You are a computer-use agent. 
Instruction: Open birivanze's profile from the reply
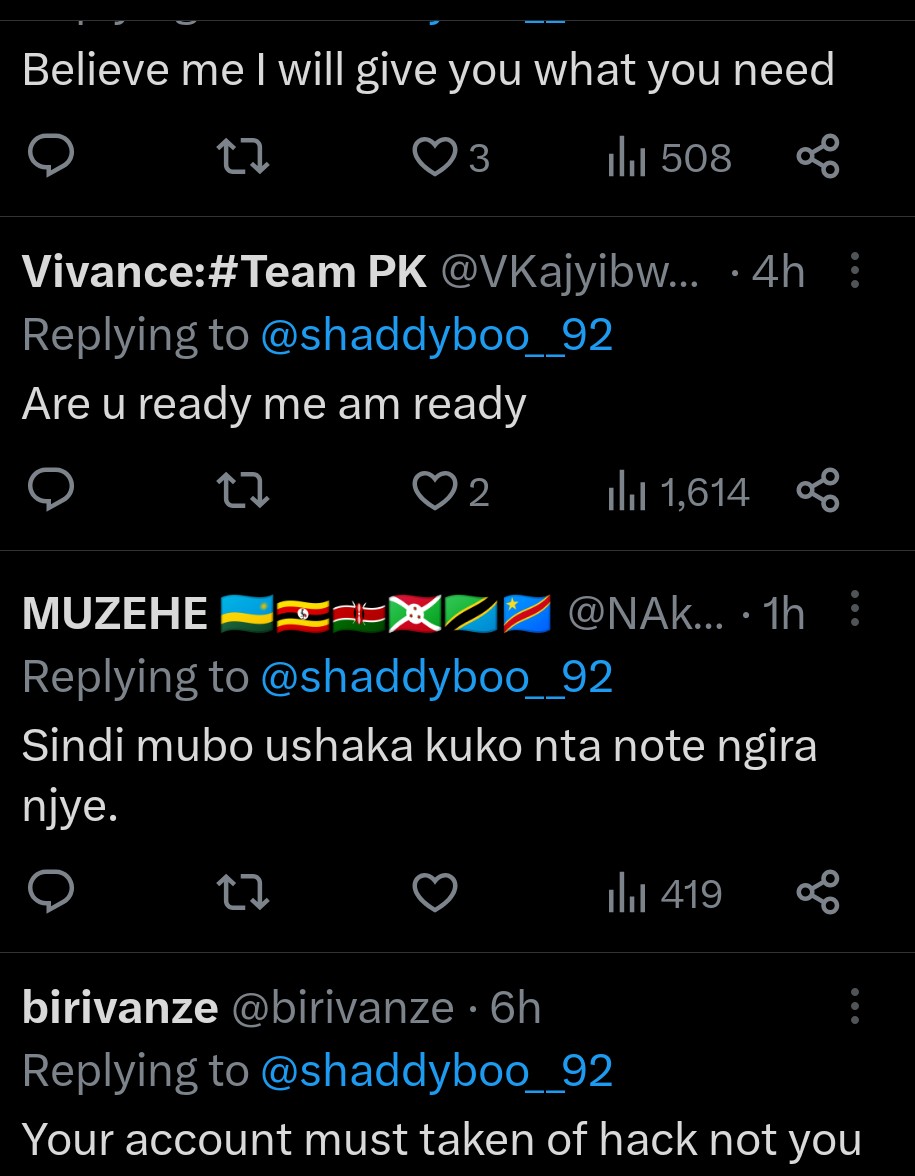120,1009
